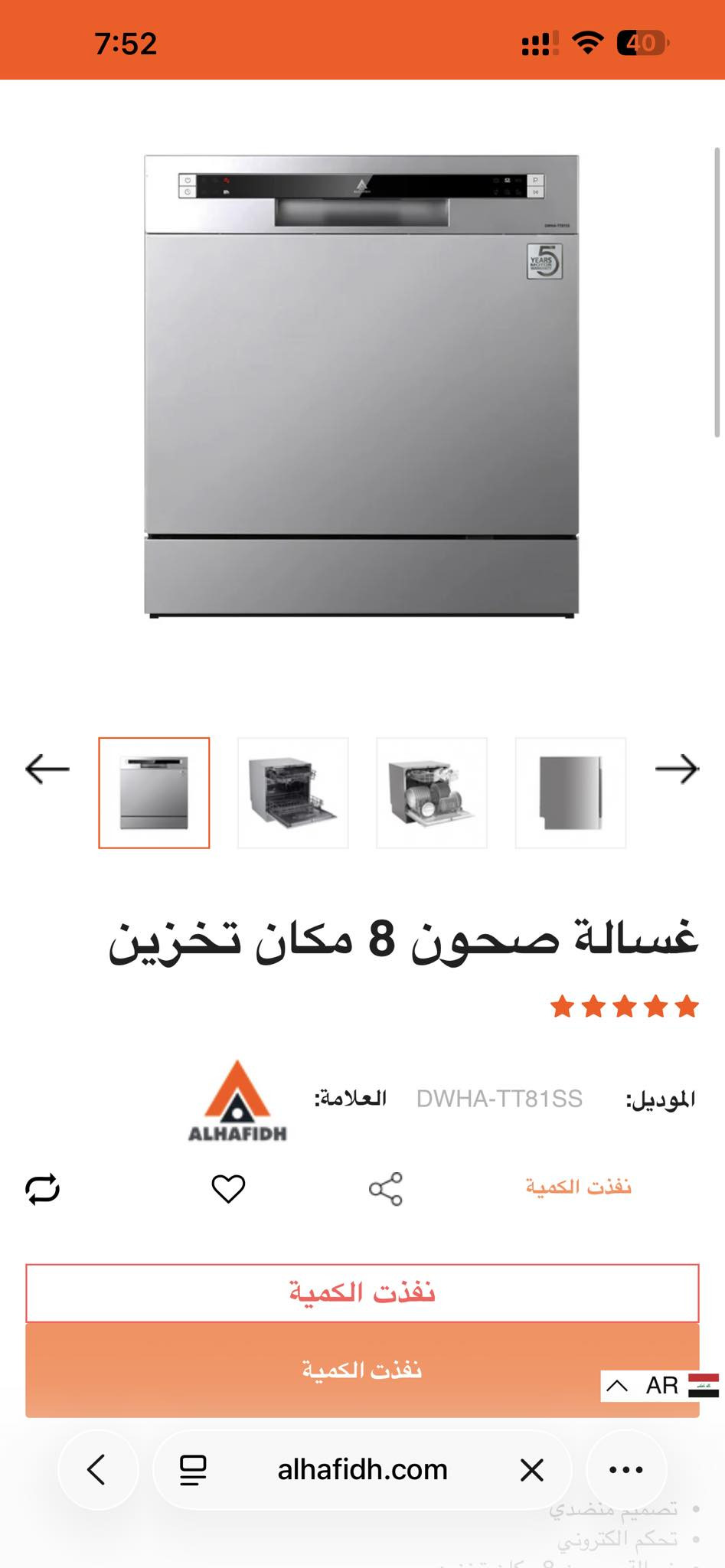
Task: Tap the outlined نفذت الكمية button
Action: (x=362, y=1292)
